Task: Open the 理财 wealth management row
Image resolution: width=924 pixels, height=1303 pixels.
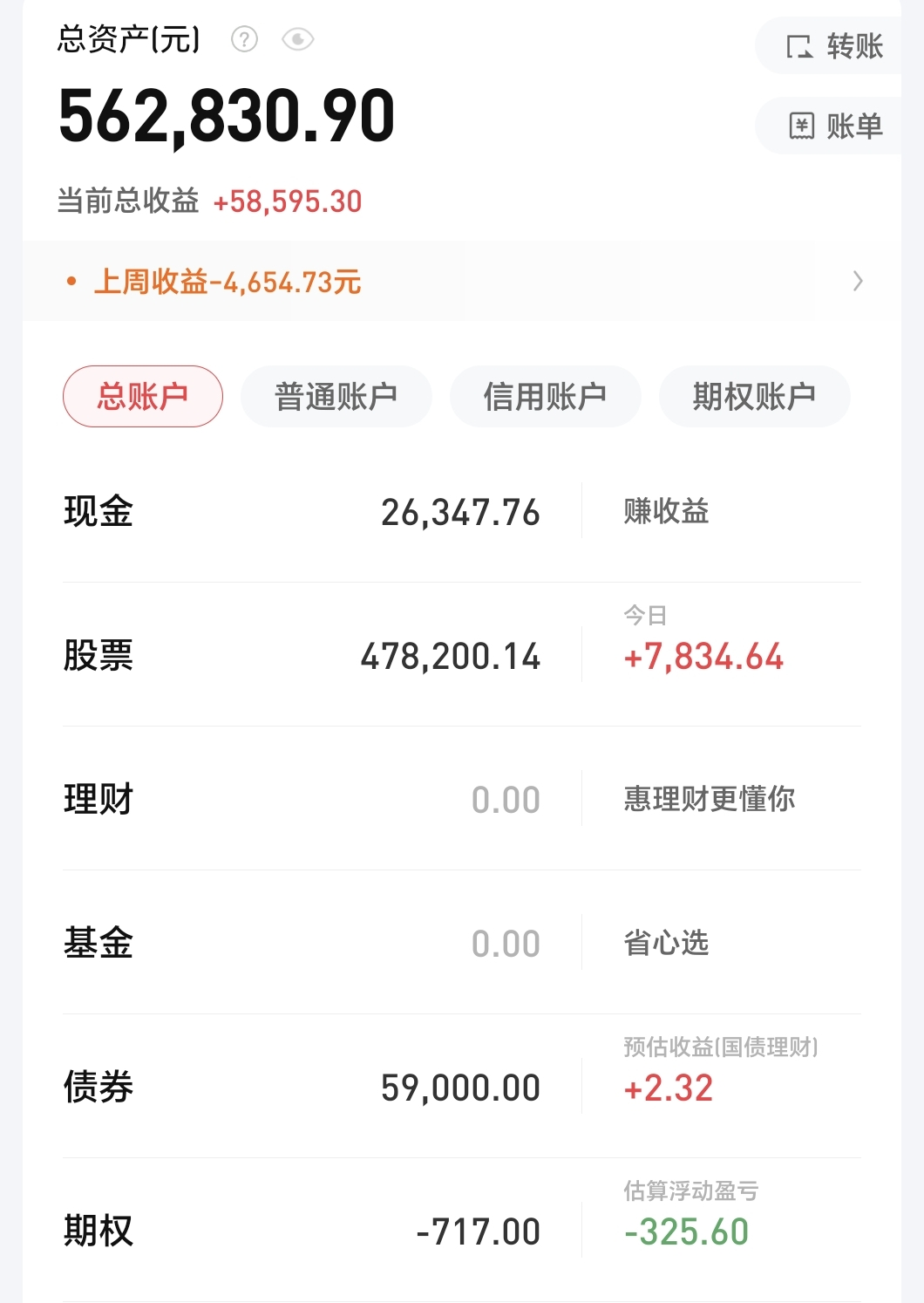Action: point(301,800)
